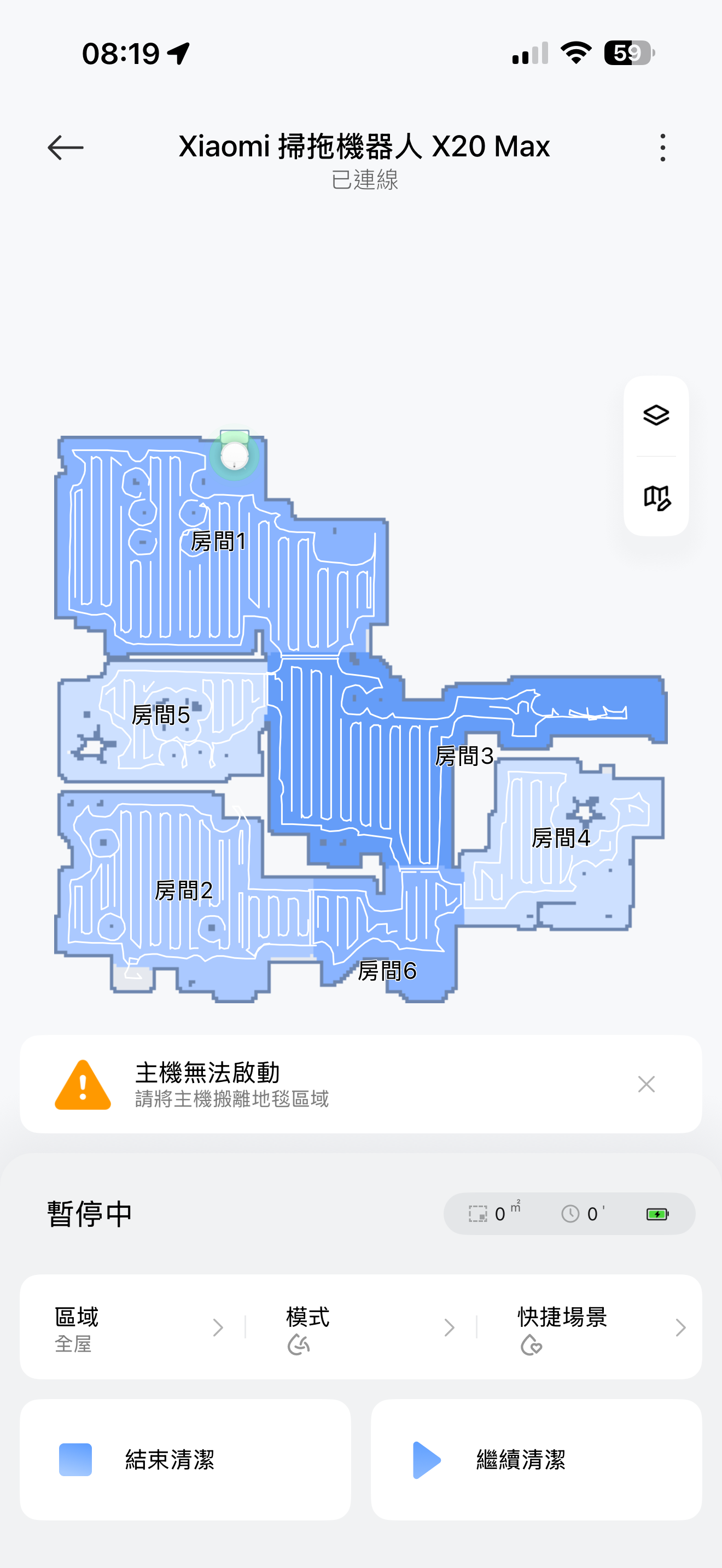Select 房間5 on the map
The height and width of the screenshot is (1568, 722).
point(161,715)
